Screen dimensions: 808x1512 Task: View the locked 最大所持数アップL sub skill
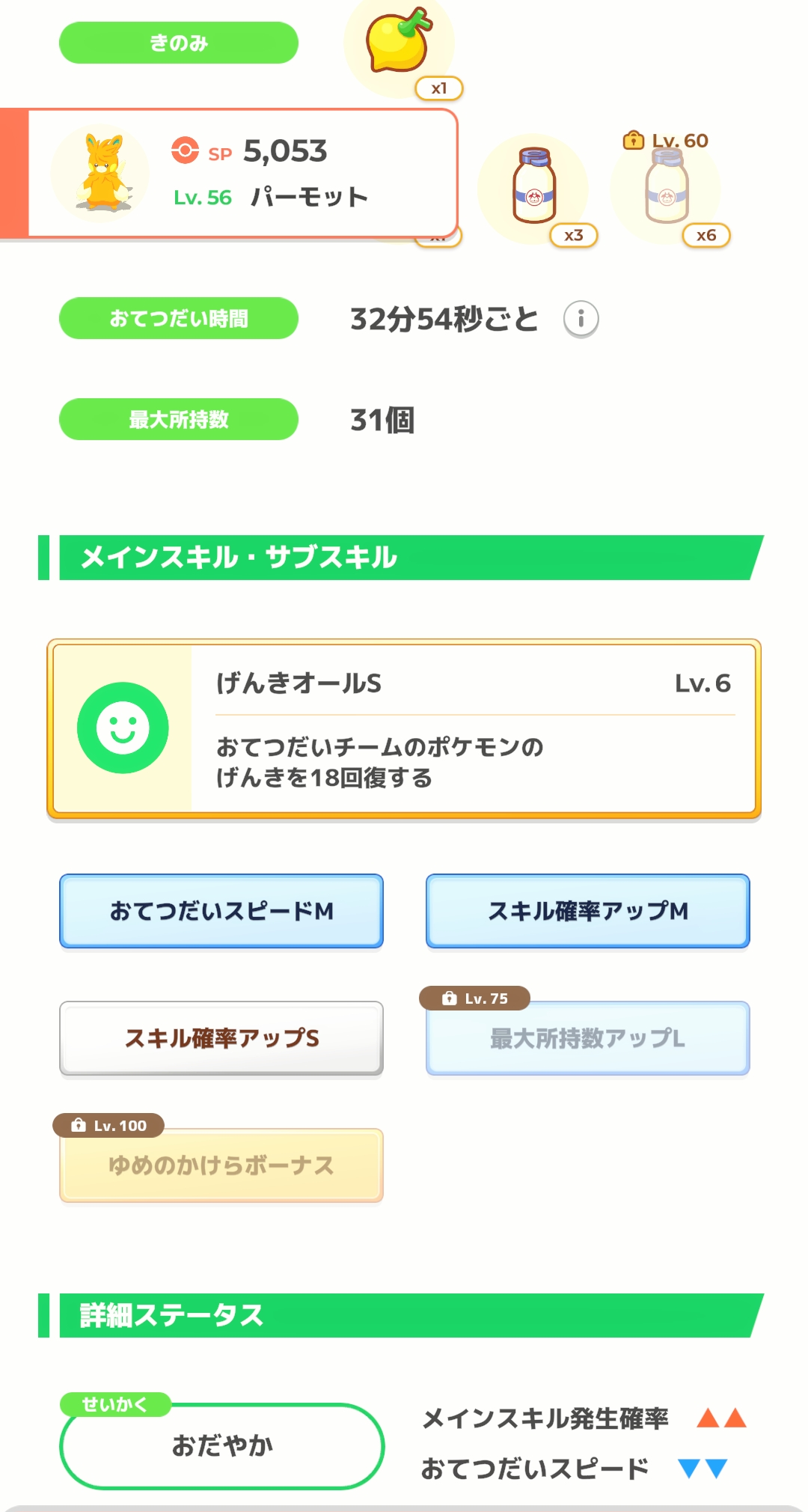click(588, 1038)
